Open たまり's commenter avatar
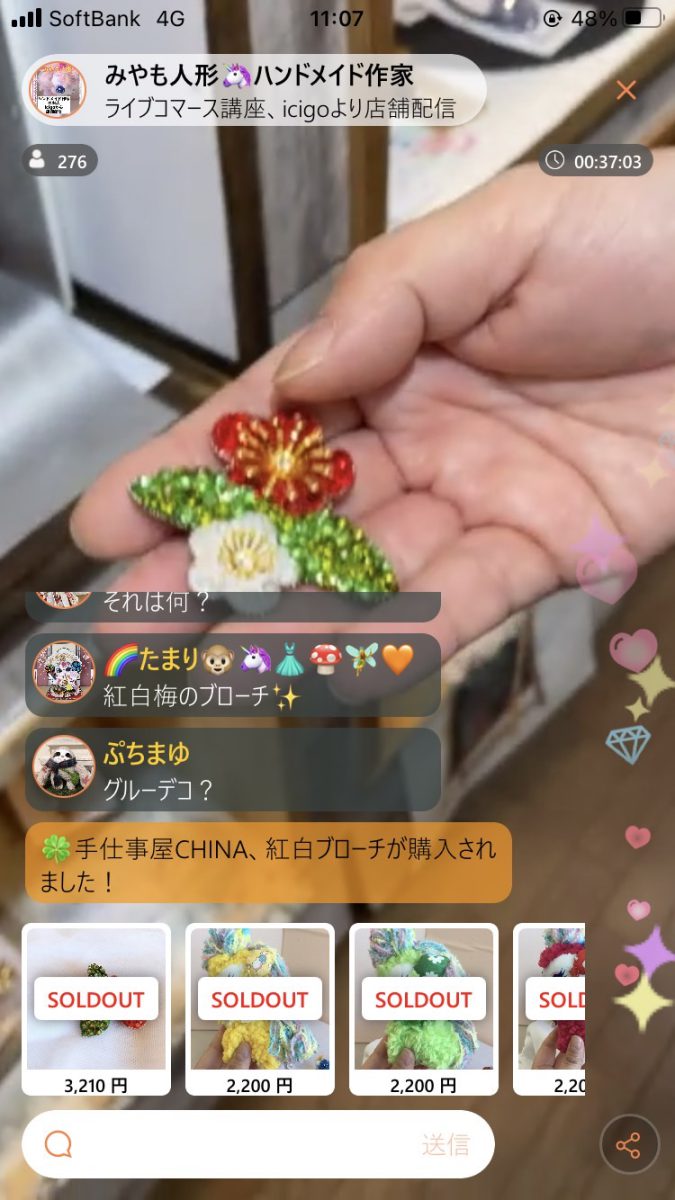The width and height of the screenshot is (675, 1200). pos(64,673)
